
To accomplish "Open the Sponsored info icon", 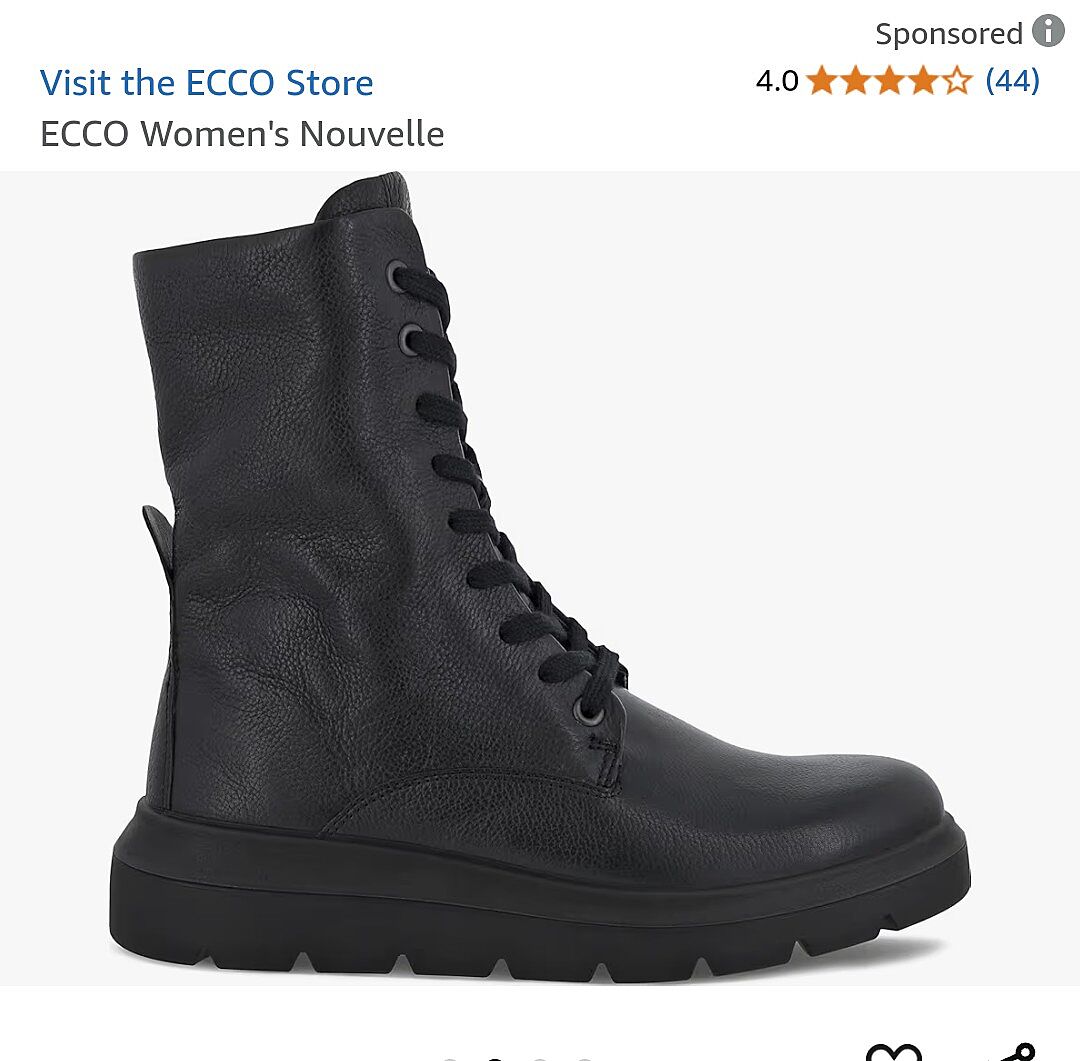I will 1047,32.
